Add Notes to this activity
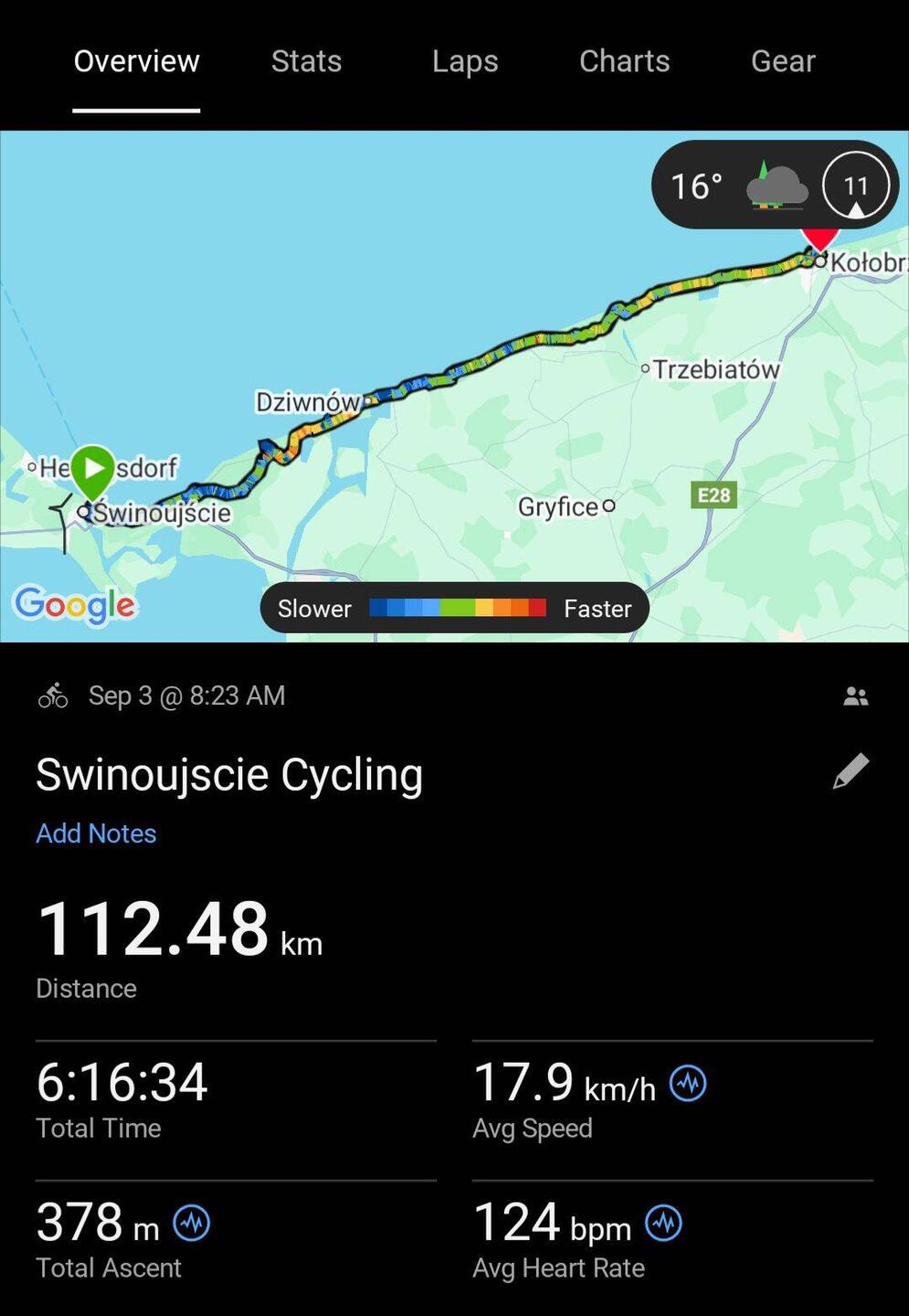The width and height of the screenshot is (909, 1316). coord(96,833)
